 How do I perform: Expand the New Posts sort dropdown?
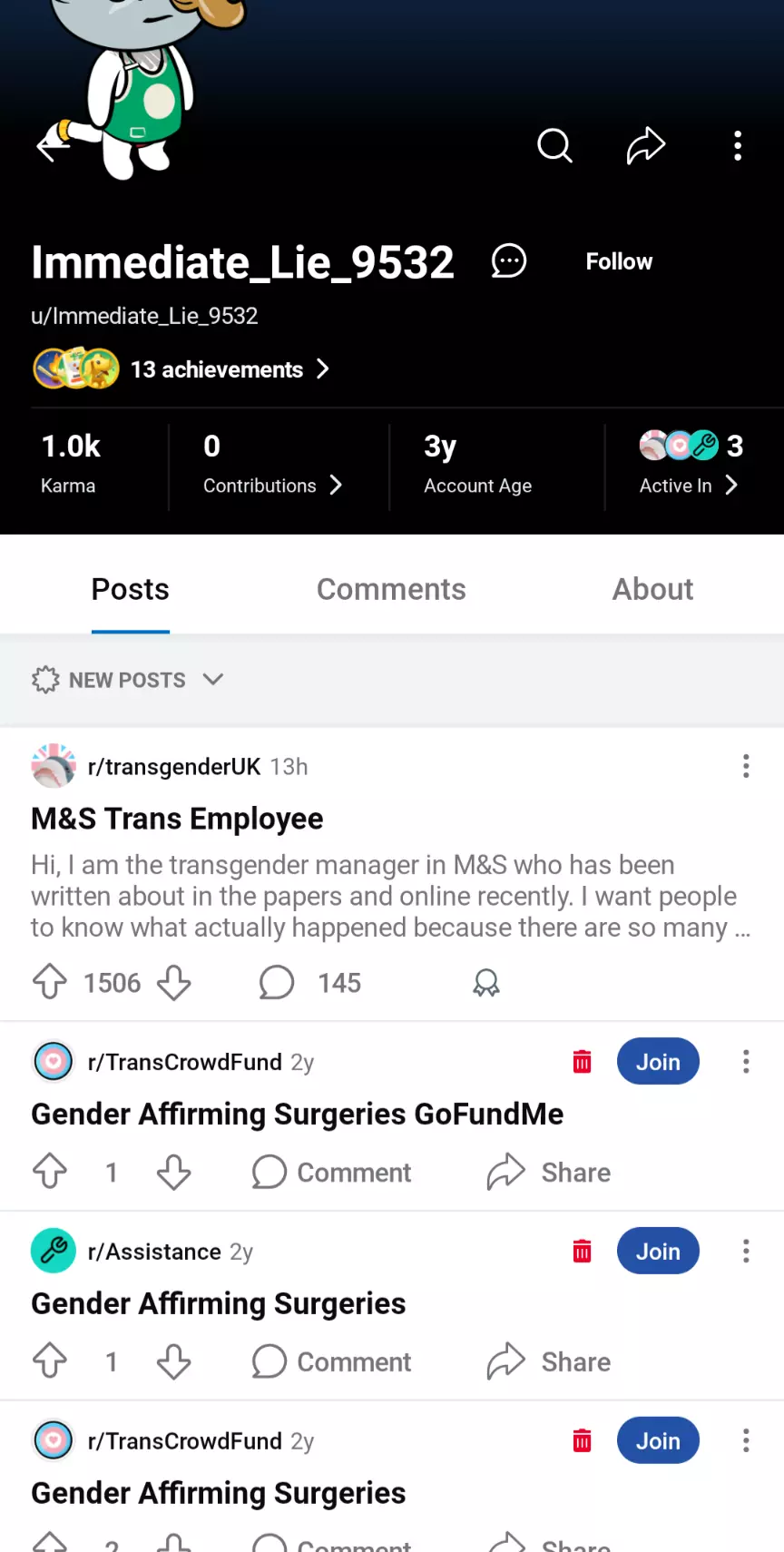pyautogui.click(x=128, y=680)
